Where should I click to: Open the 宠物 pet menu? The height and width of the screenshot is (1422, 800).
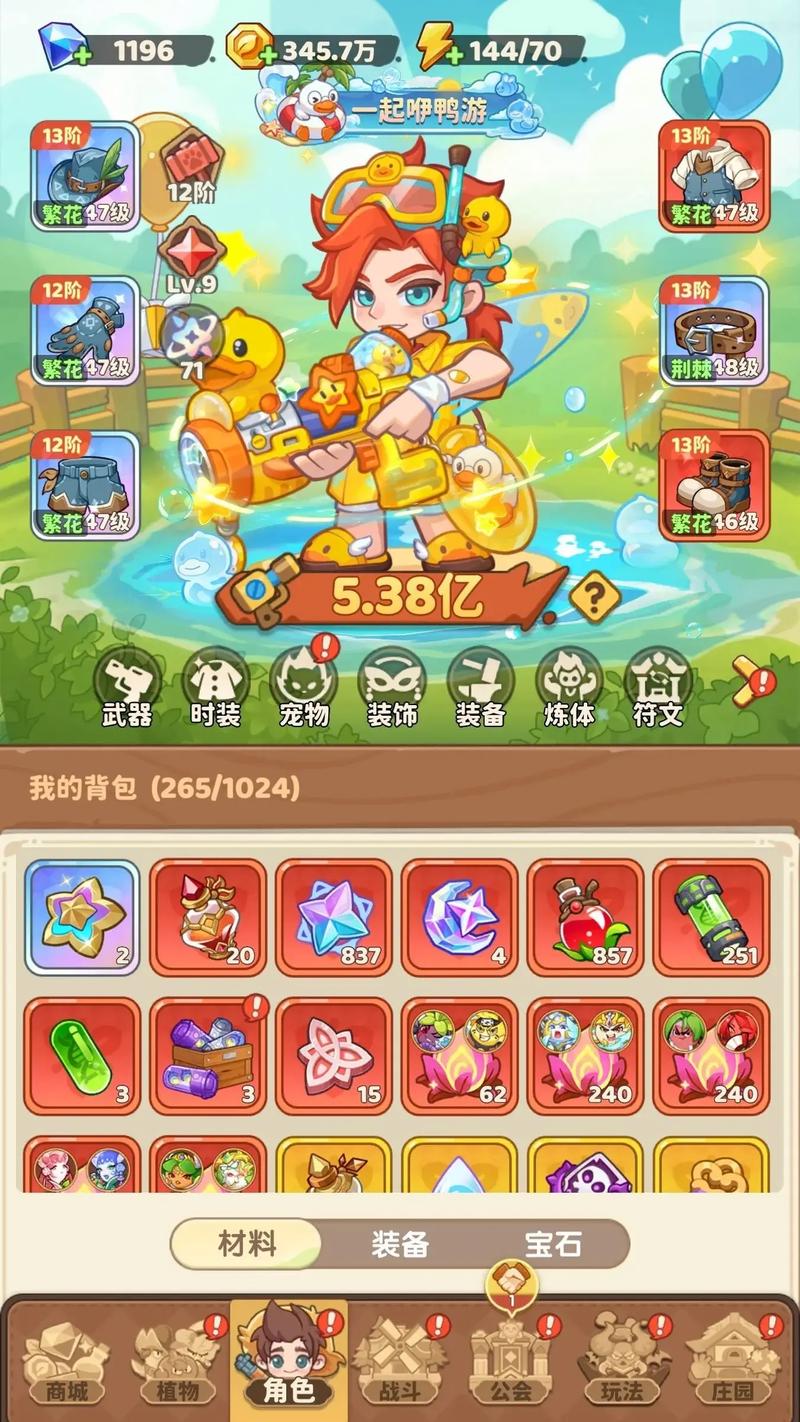303,686
